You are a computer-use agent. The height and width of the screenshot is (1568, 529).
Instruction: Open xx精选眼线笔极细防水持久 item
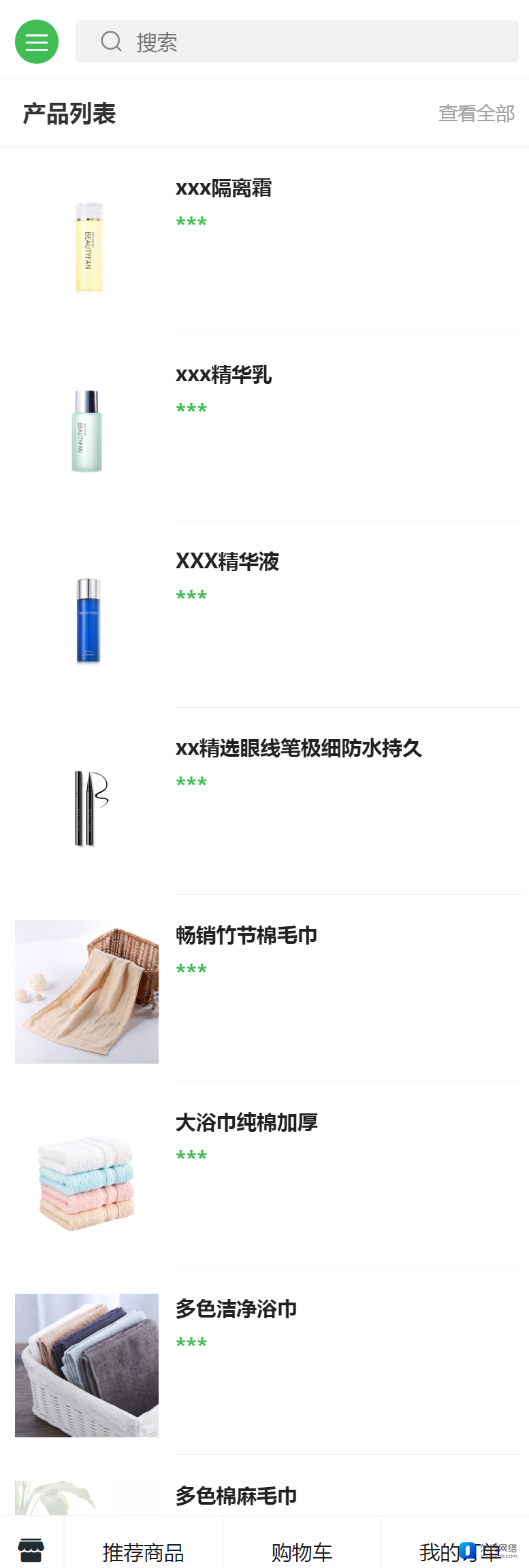[298, 749]
